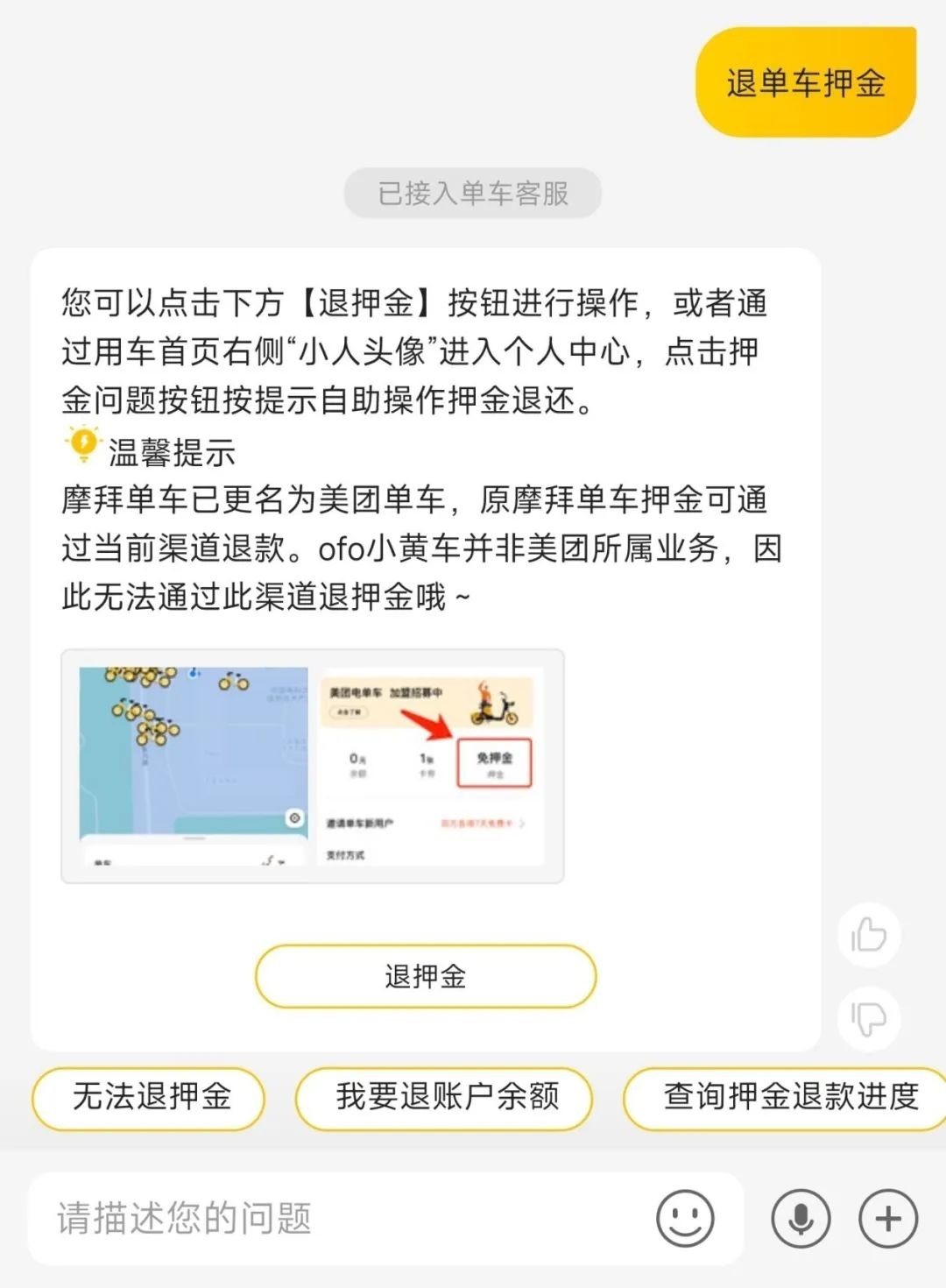
Task: Open the plus attachments menu
Action: click(888, 1219)
